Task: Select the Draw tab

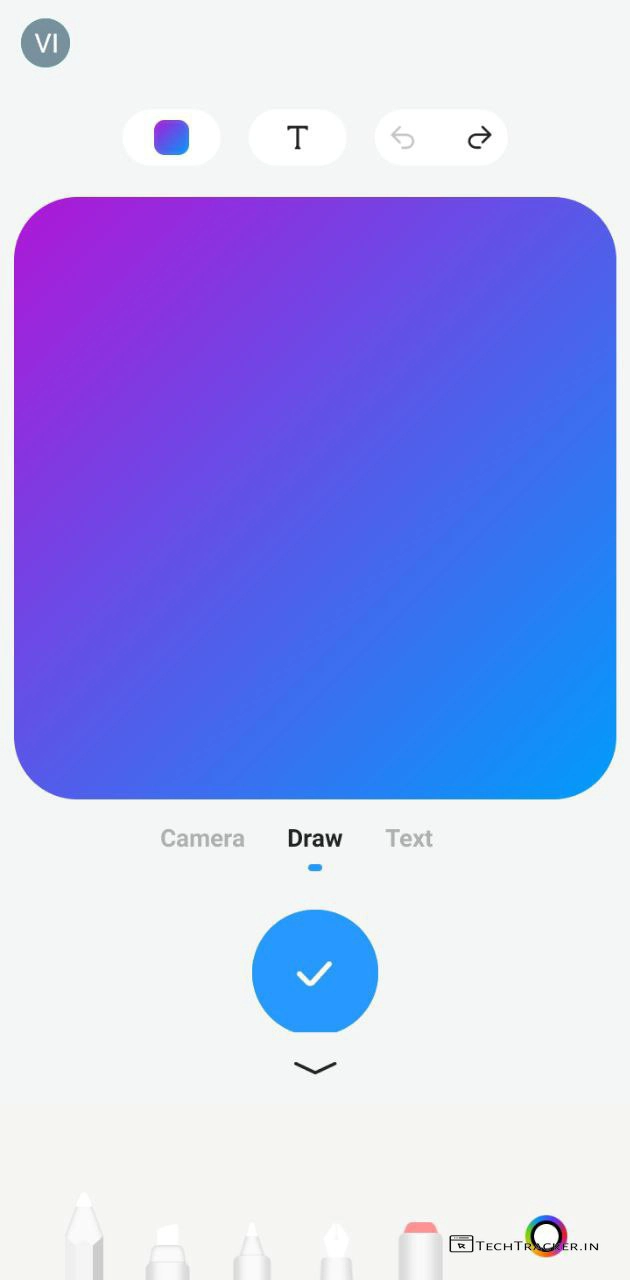Action: [x=314, y=838]
